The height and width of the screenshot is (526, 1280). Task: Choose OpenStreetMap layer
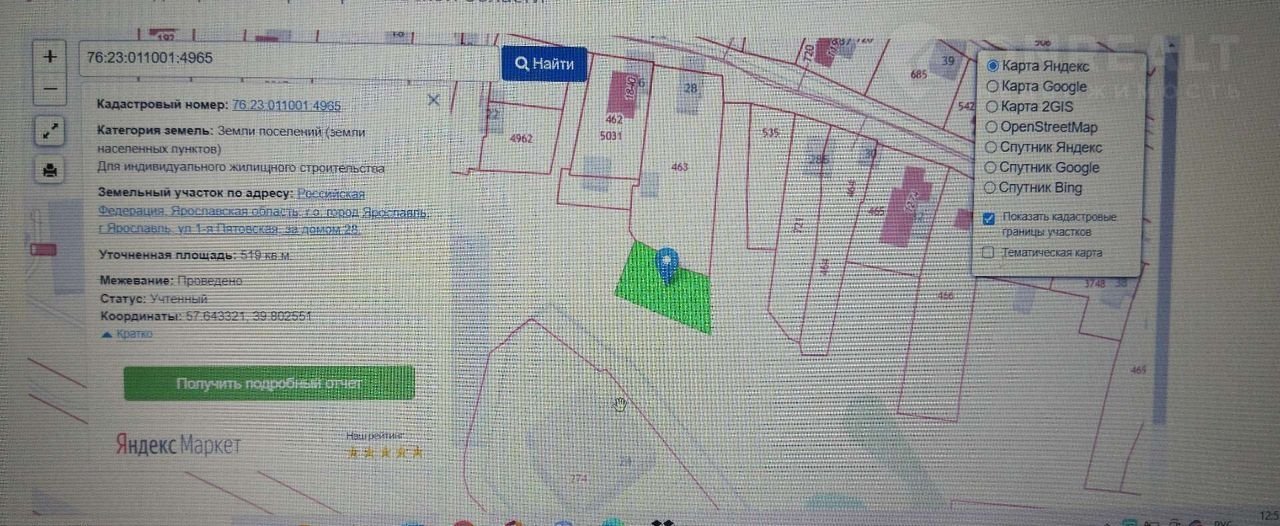(x=993, y=127)
